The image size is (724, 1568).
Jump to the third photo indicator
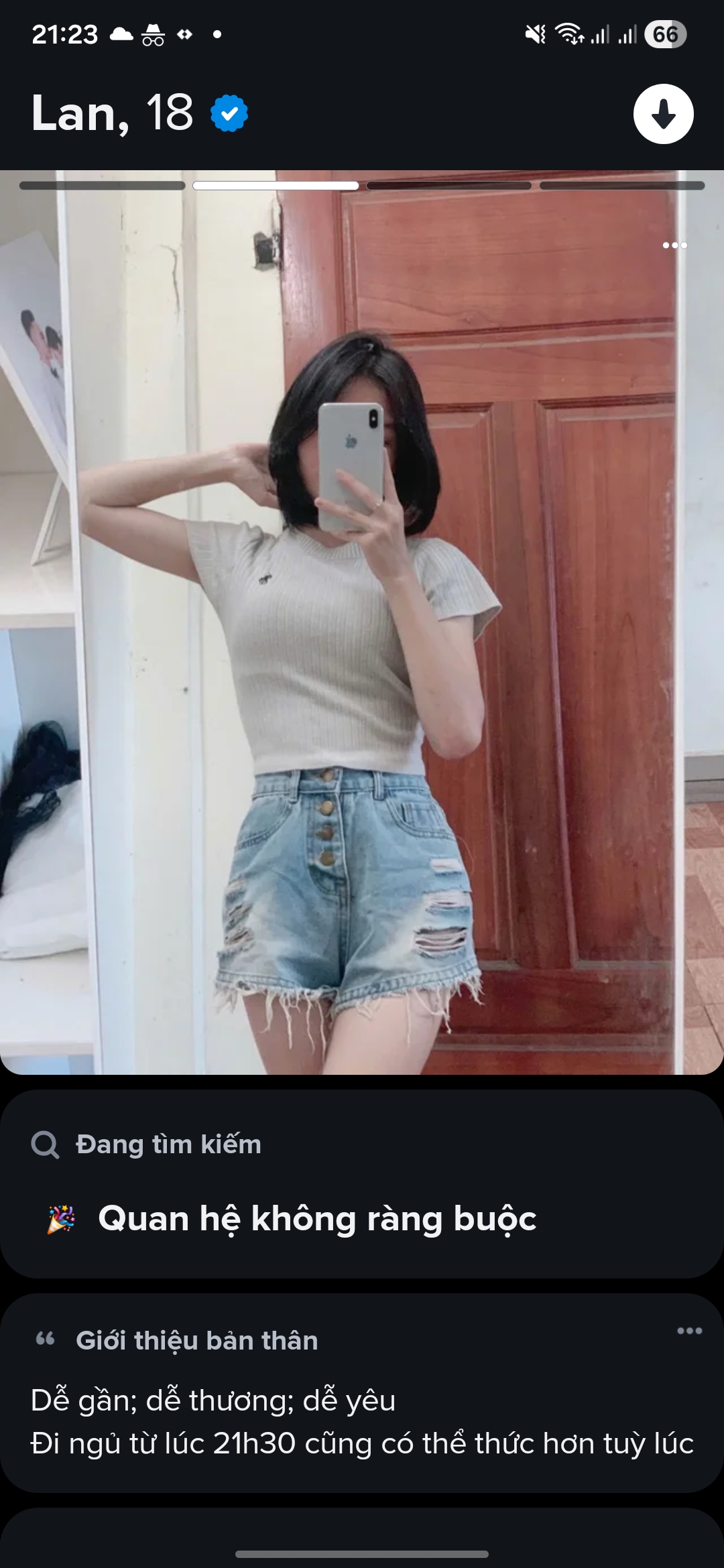coord(448,186)
